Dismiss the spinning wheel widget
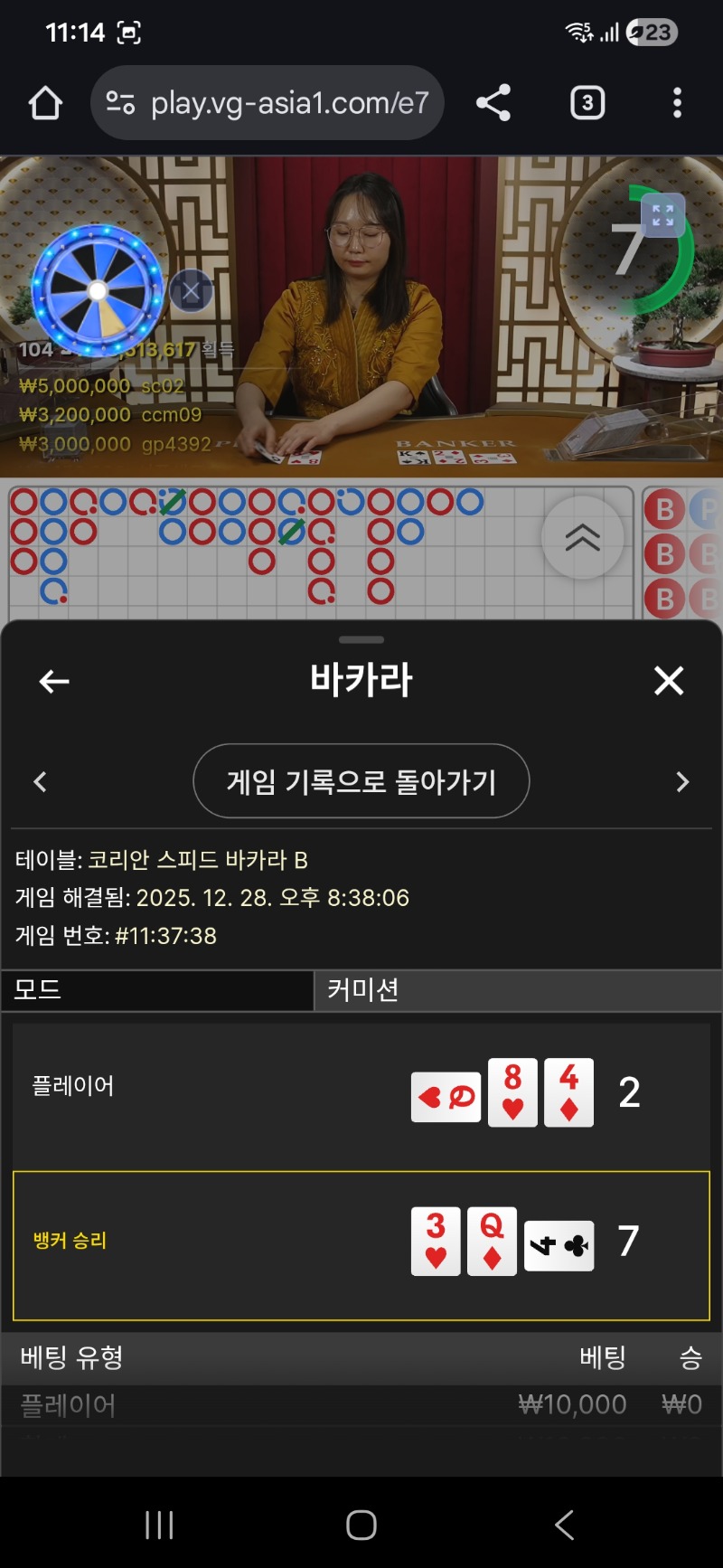Image resolution: width=723 pixels, height=1568 pixels. [x=191, y=291]
